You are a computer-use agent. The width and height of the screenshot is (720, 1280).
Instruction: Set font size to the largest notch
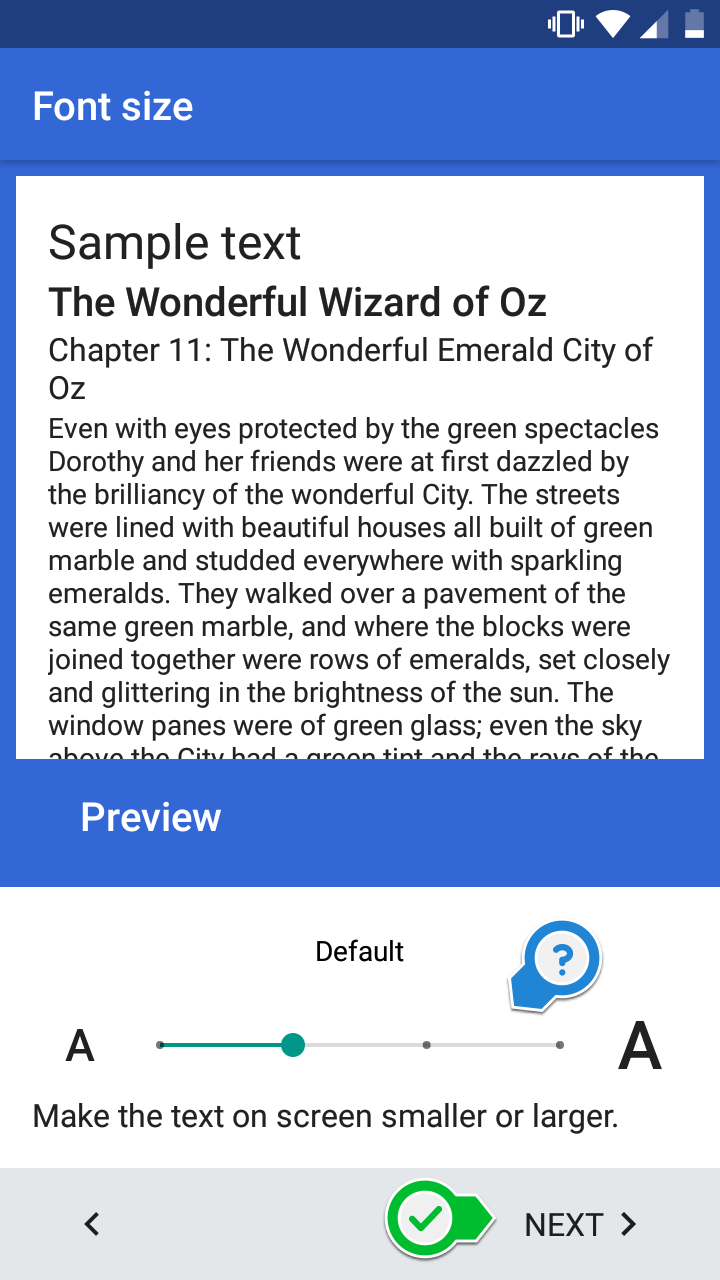pyautogui.click(x=559, y=1045)
